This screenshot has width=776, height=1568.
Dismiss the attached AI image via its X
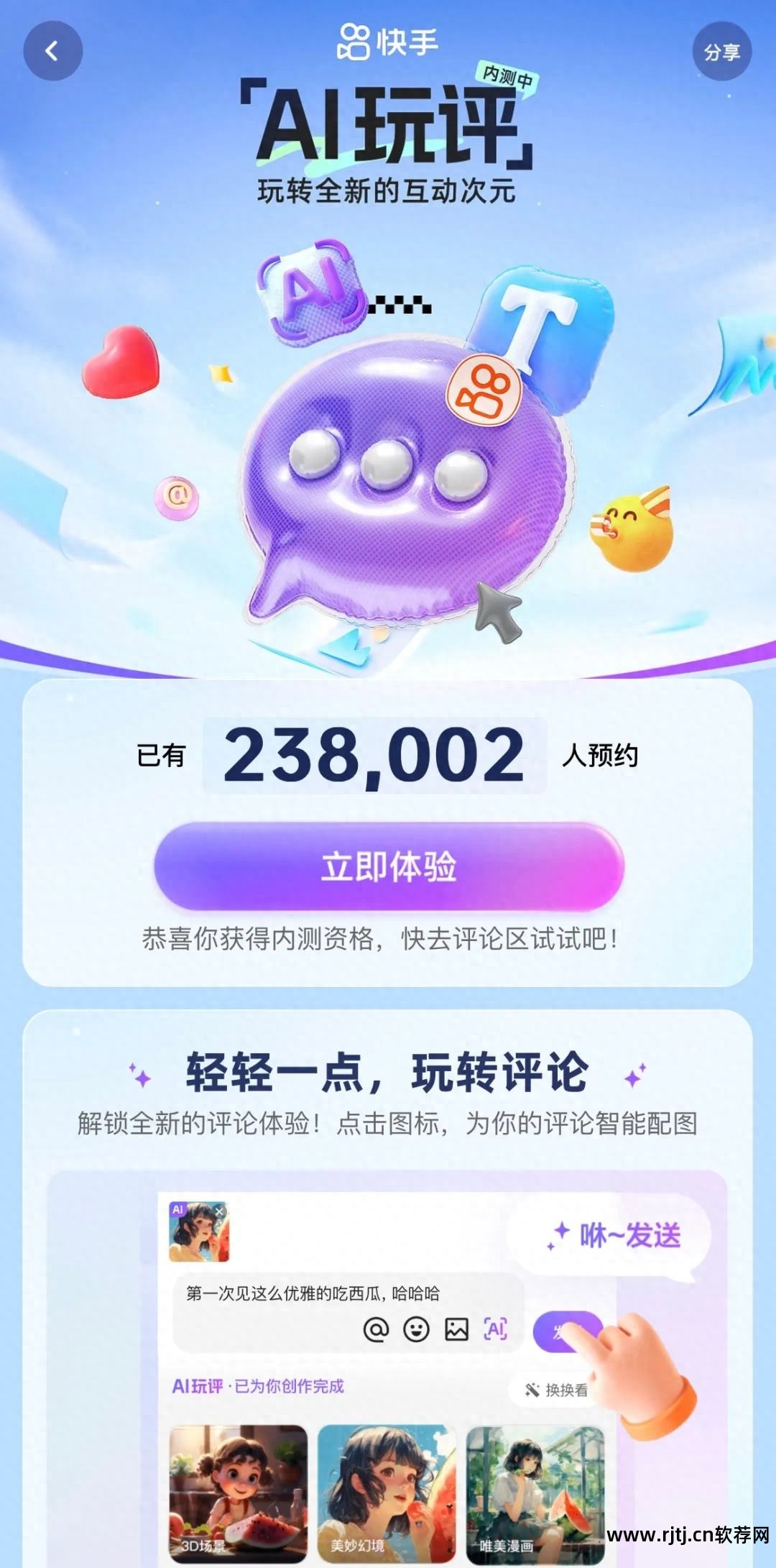click(219, 1211)
